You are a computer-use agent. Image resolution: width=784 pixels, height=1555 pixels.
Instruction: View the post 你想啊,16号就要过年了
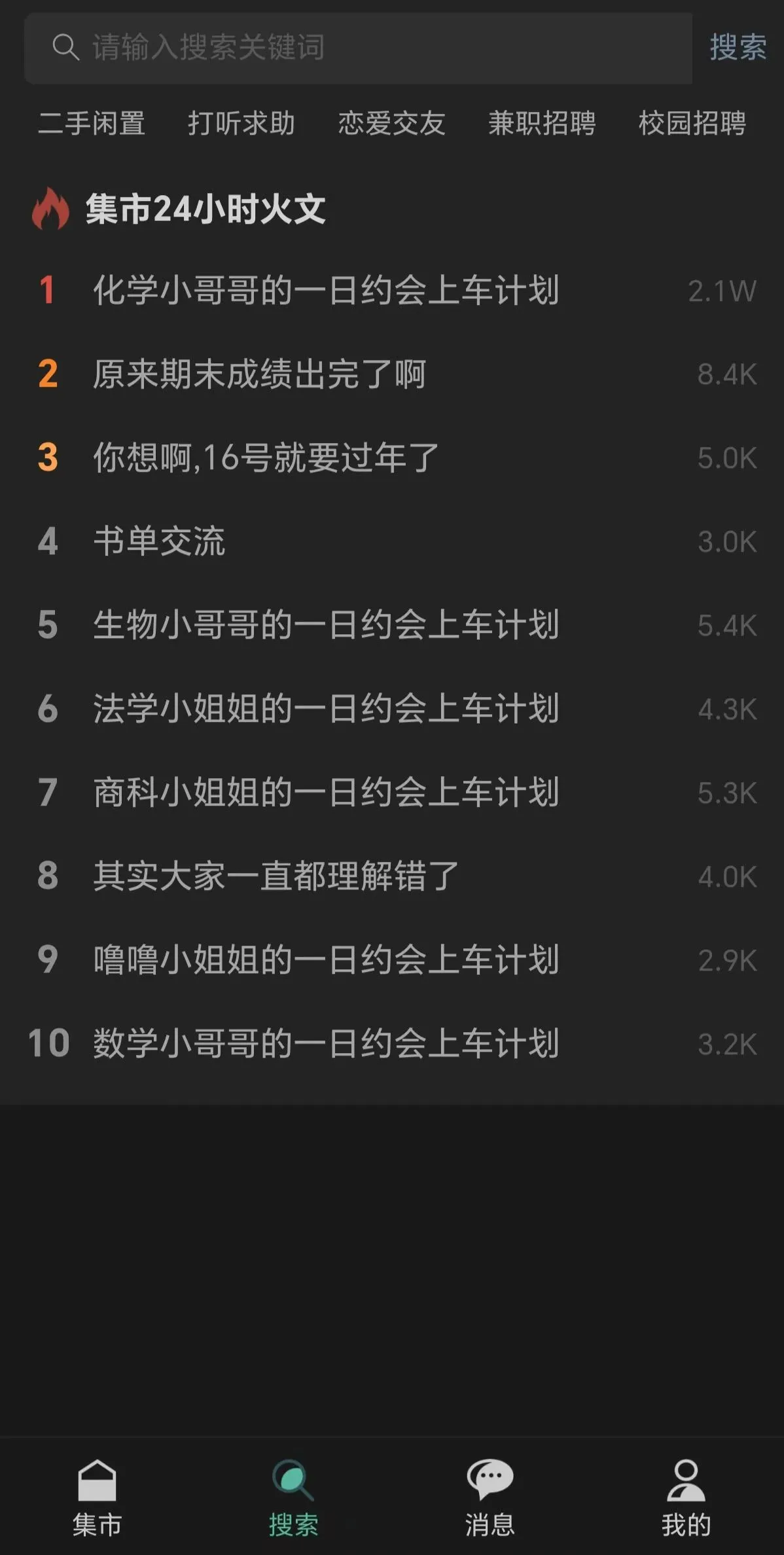[x=266, y=457]
